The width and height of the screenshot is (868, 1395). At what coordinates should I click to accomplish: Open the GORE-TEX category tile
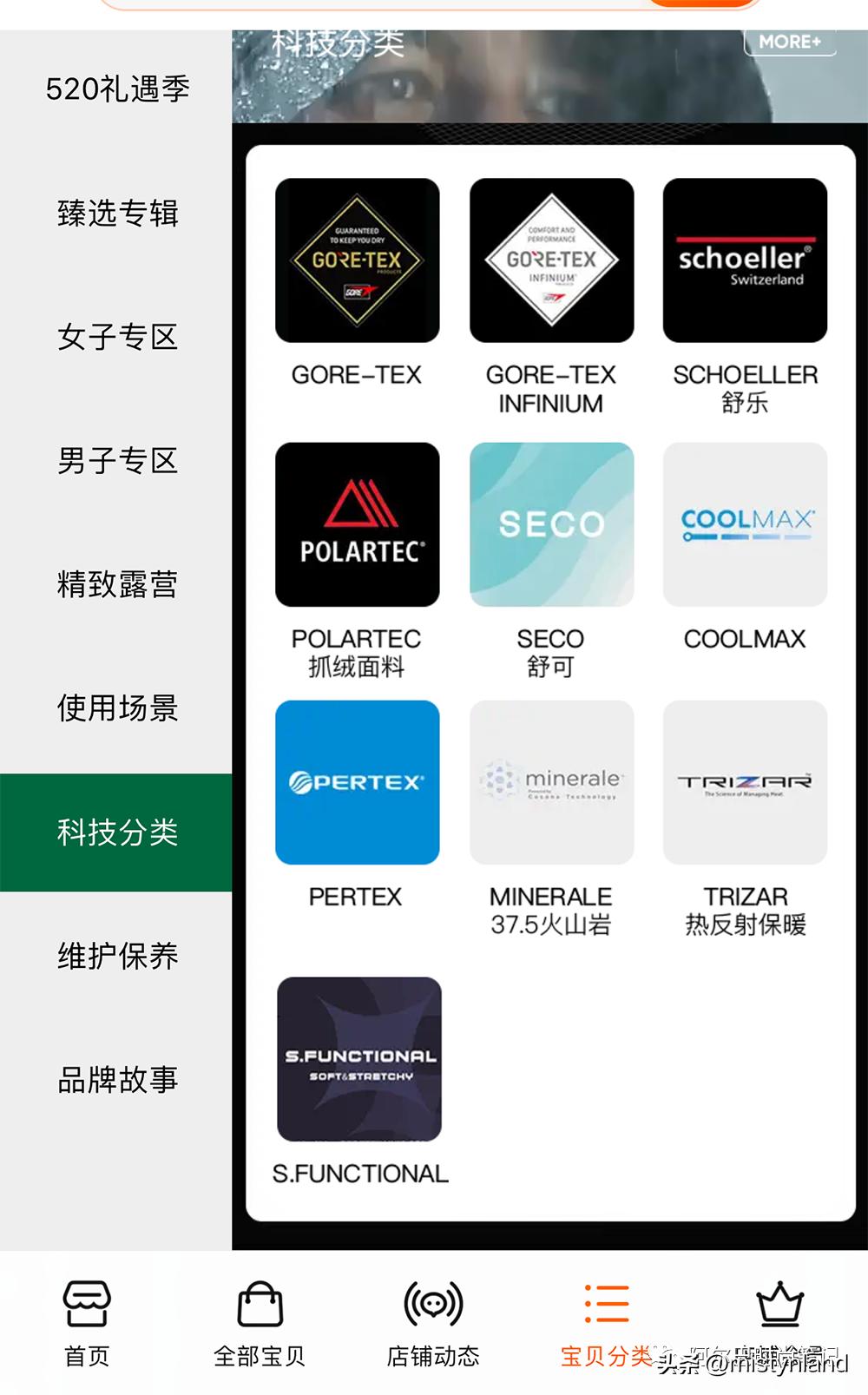(357, 262)
